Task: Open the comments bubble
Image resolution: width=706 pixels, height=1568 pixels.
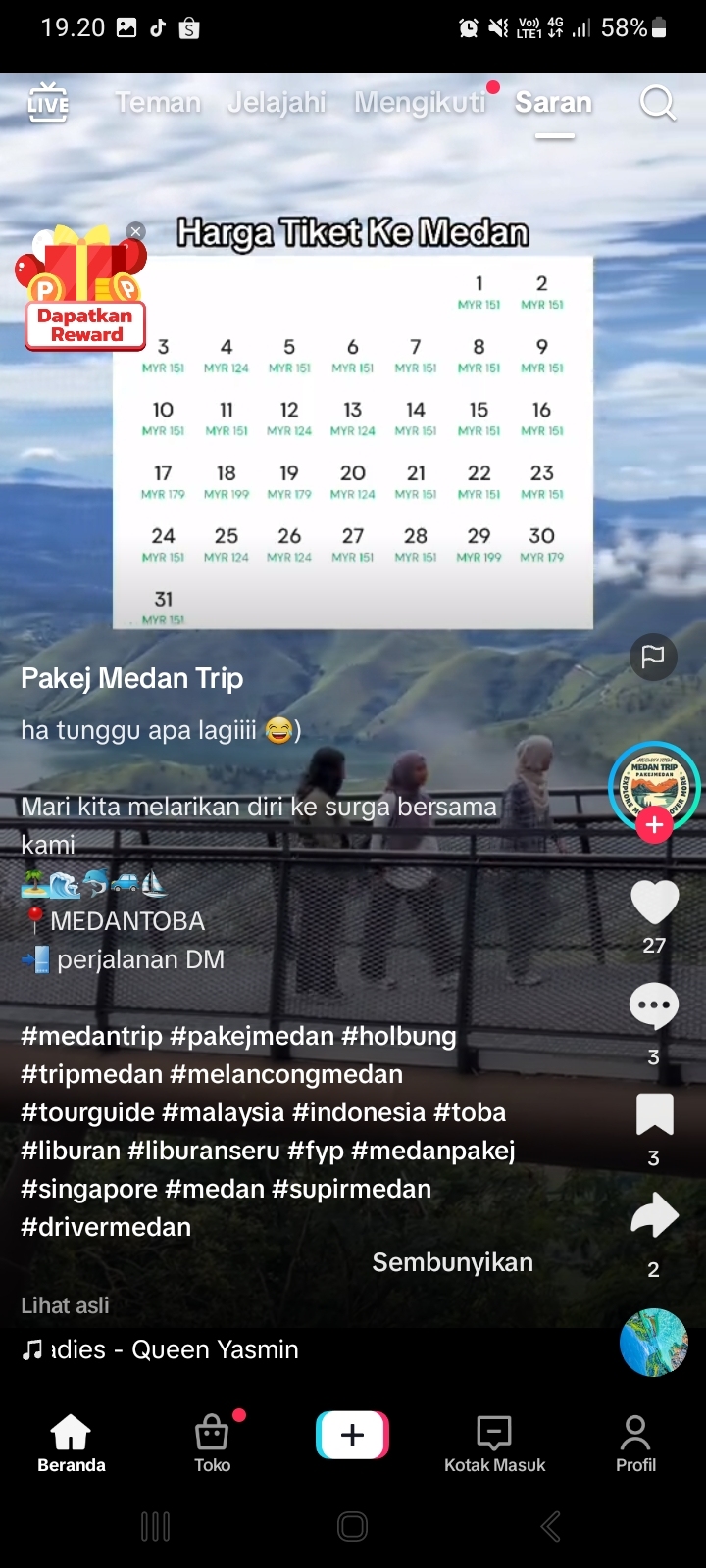Action: tap(654, 1005)
